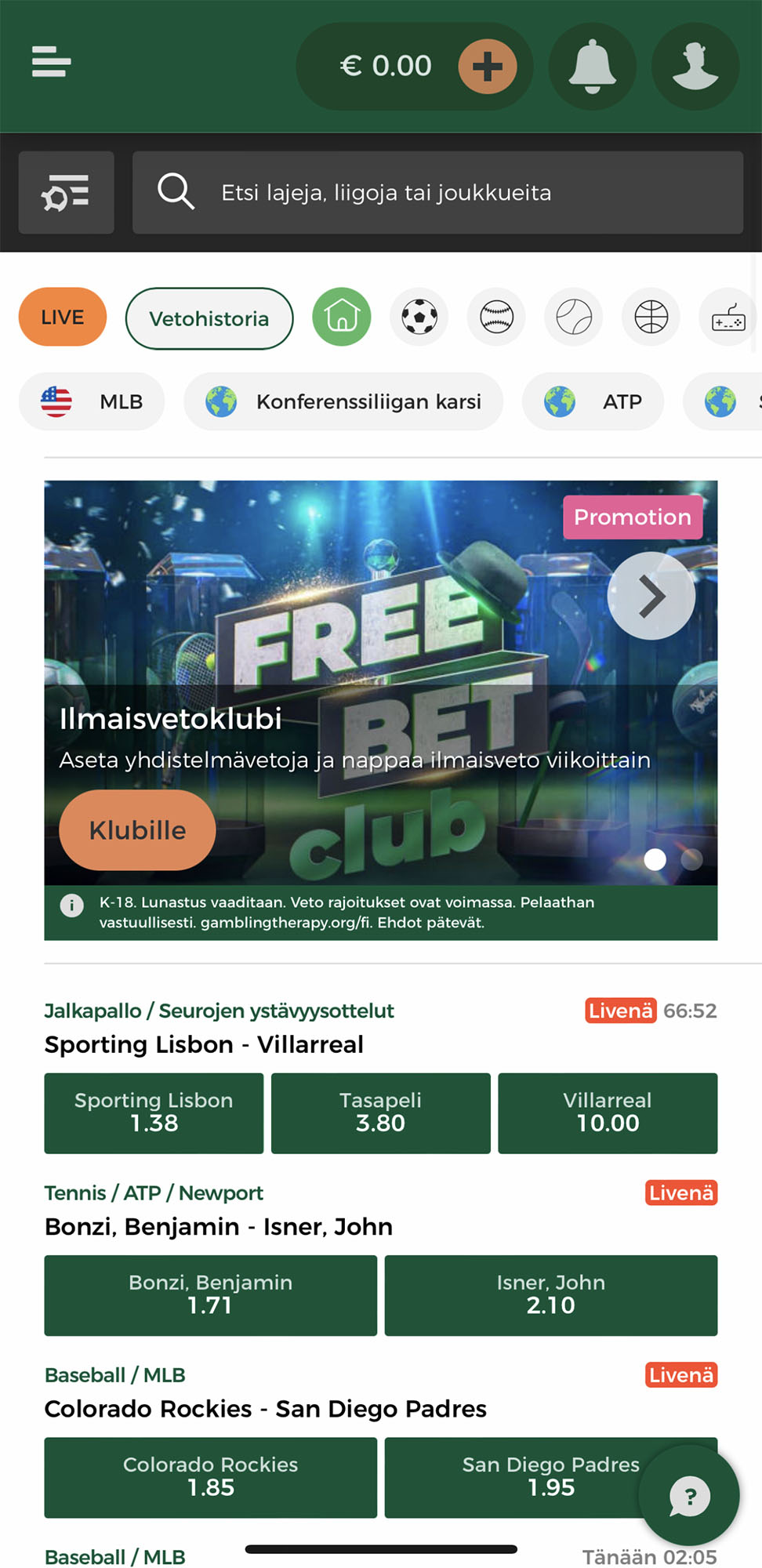Tap the Klubille button
762x1568 pixels.
pyautogui.click(x=137, y=830)
